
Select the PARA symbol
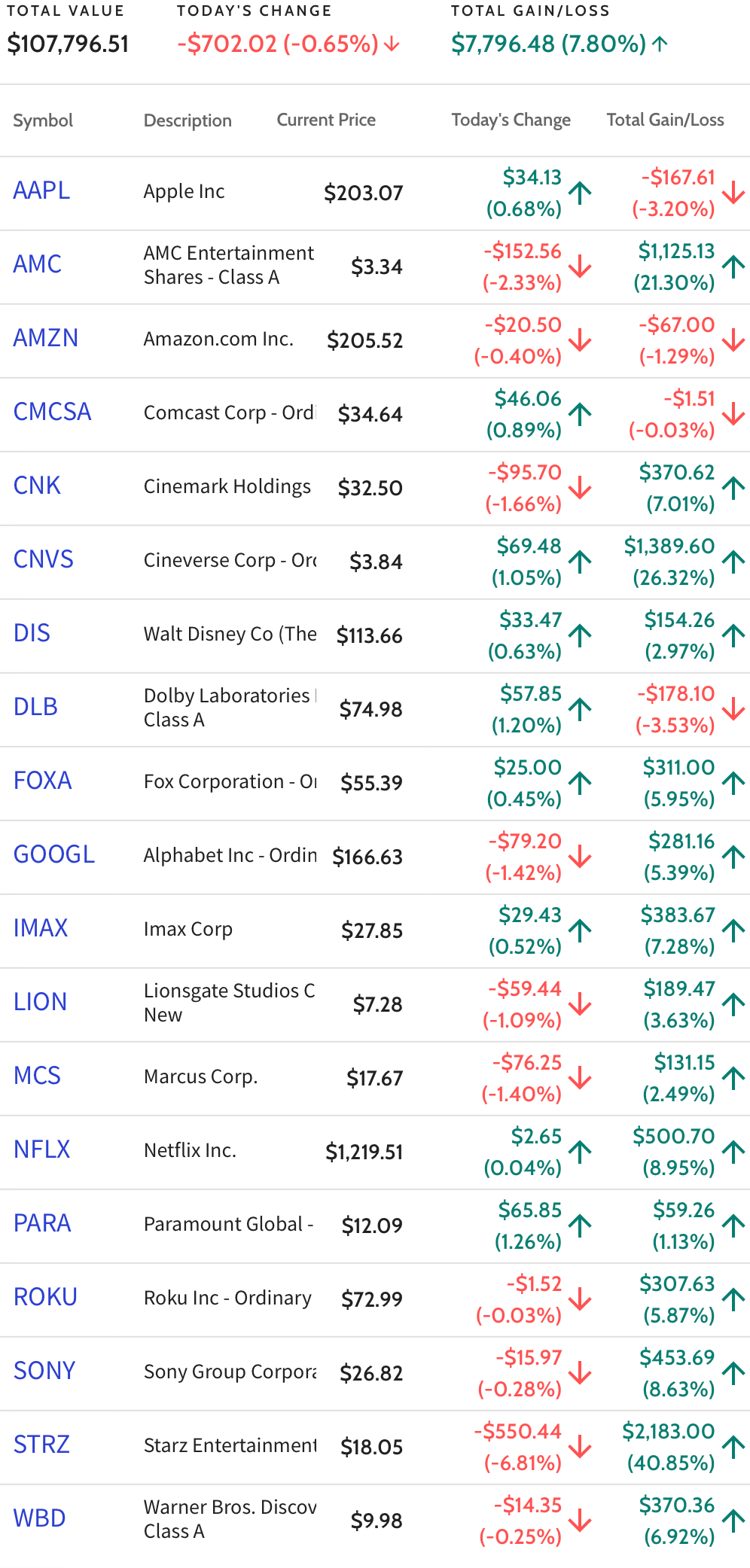pos(42,1223)
